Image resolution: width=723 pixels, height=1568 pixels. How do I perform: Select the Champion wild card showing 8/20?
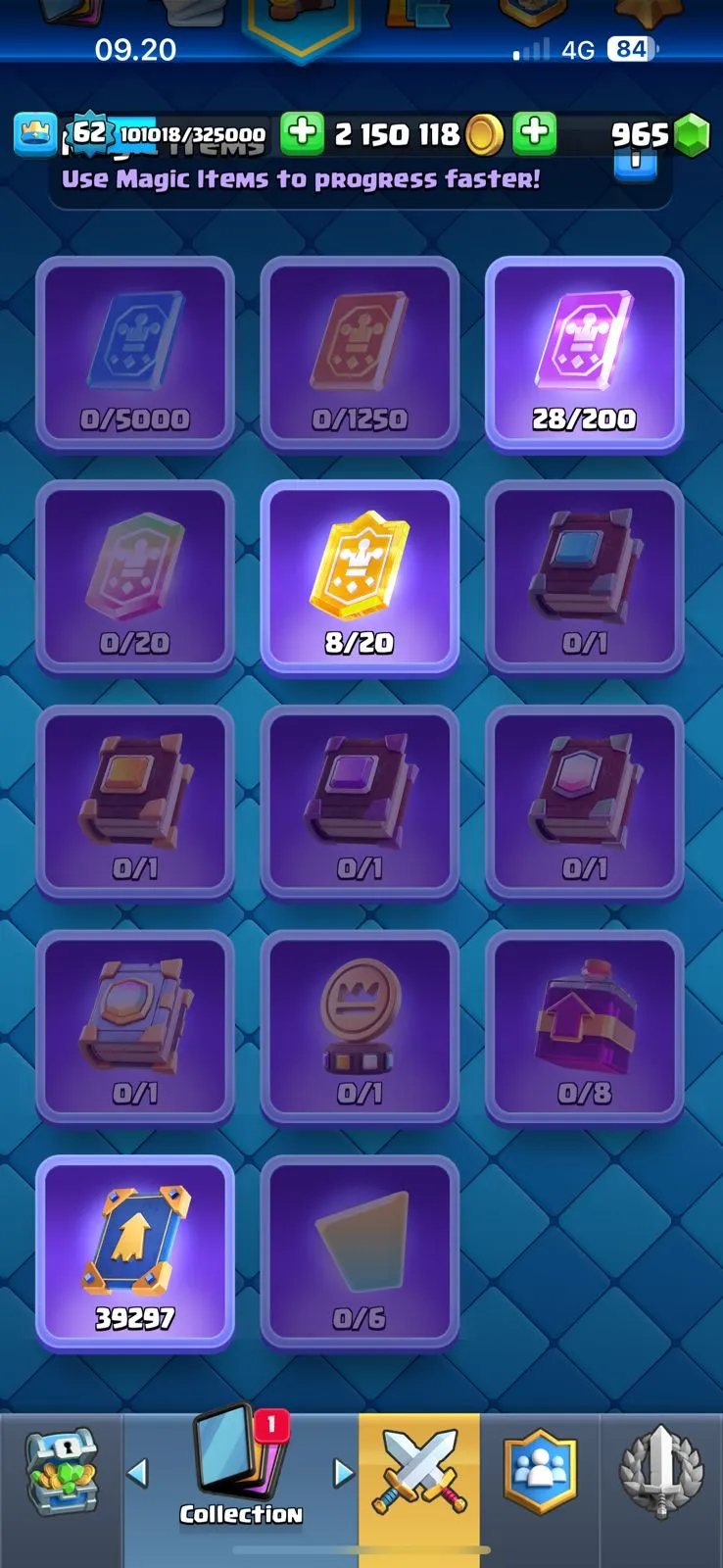click(360, 576)
